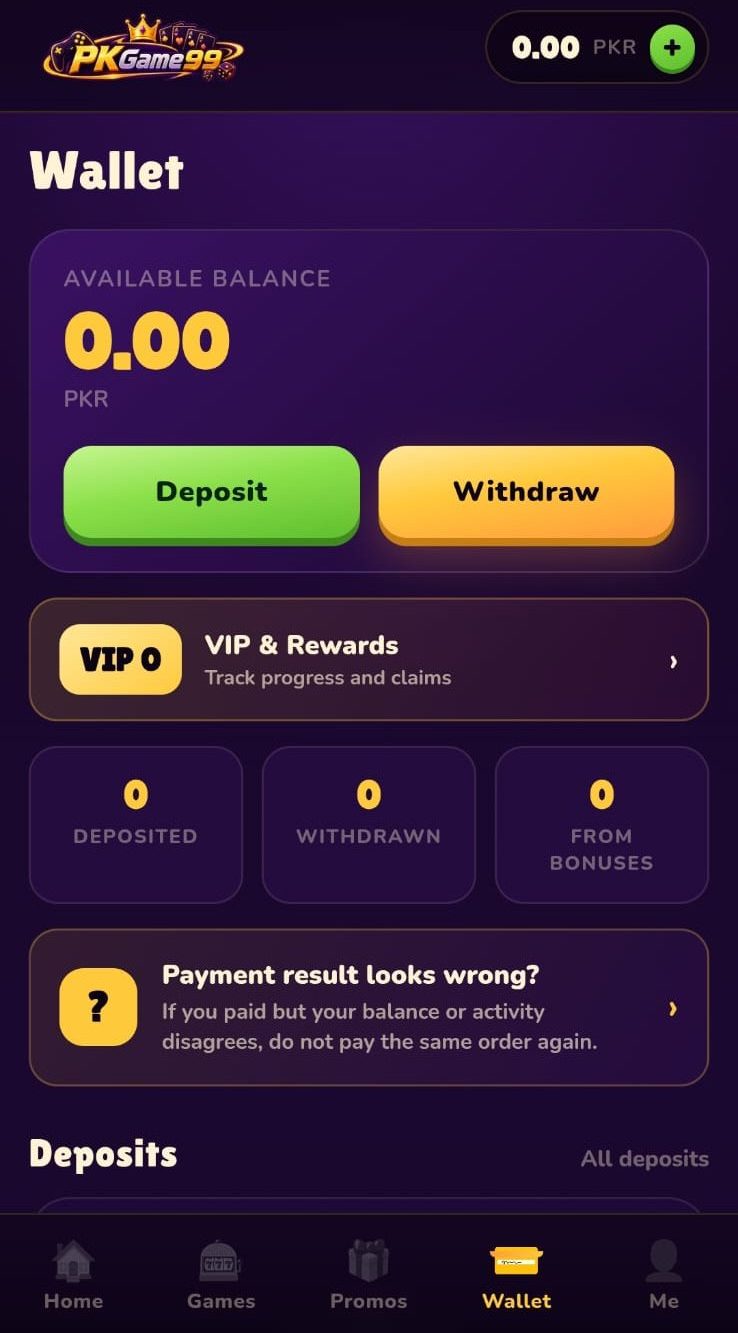Switch to the Promos tab

[x=369, y=1275]
